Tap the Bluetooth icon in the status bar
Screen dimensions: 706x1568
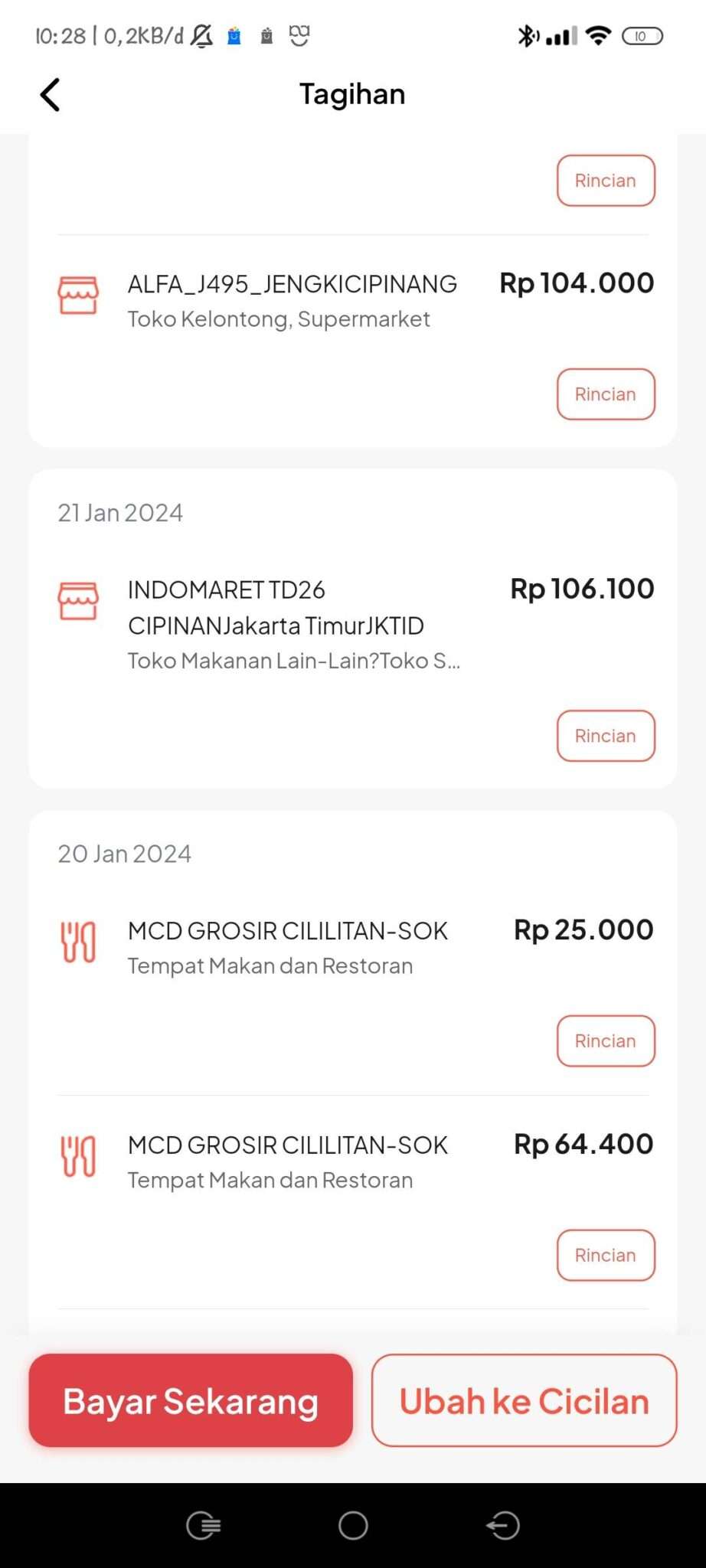coord(527,34)
